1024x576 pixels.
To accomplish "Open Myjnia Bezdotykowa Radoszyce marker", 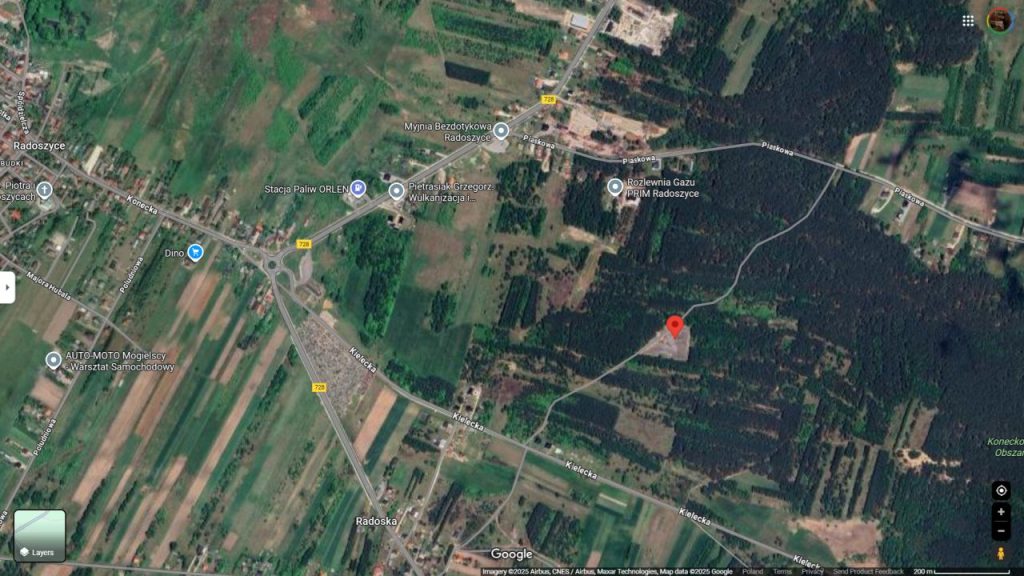I will point(501,131).
